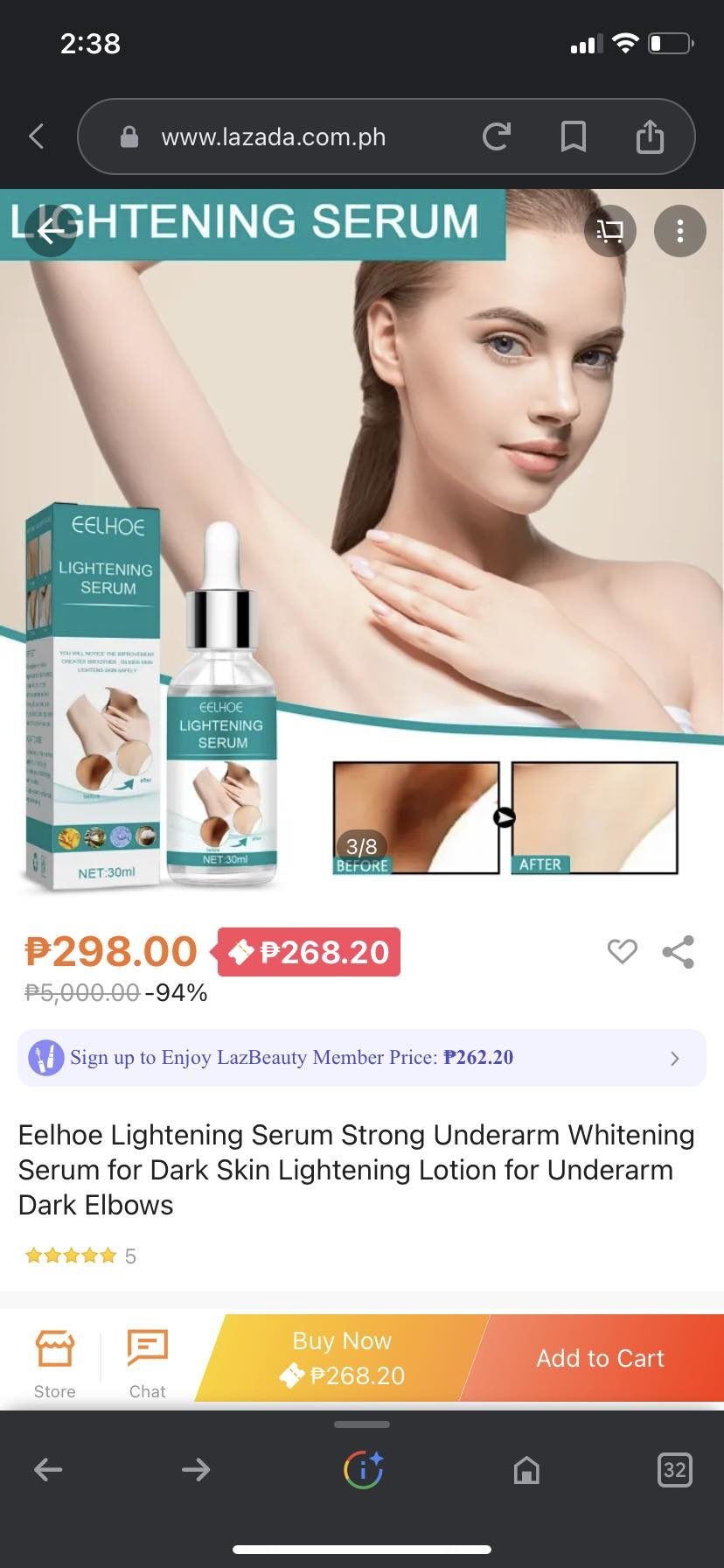Go forward in browser history

(x=196, y=1469)
